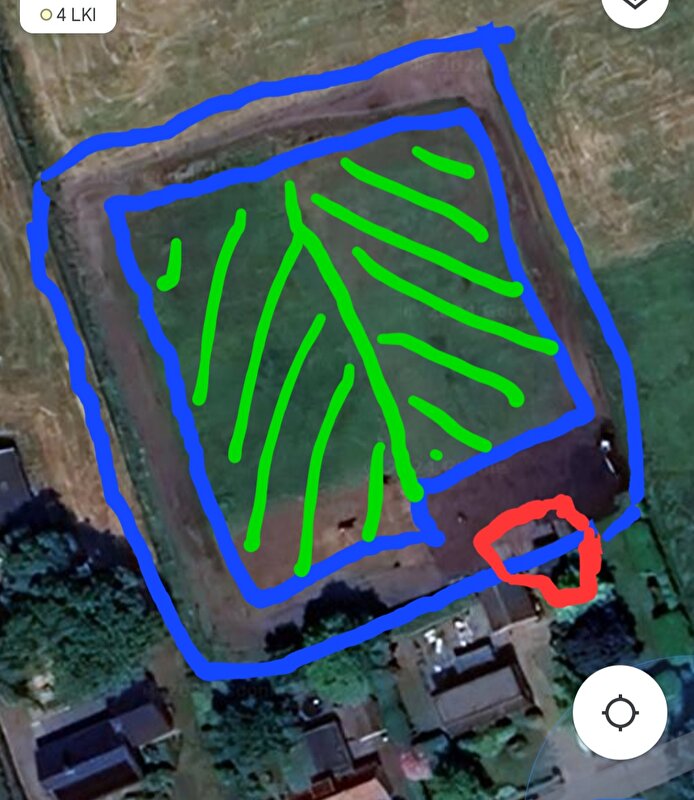The height and width of the screenshot is (800, 694).
Task: Center map on my current location
Action: [x=620, y=712]
